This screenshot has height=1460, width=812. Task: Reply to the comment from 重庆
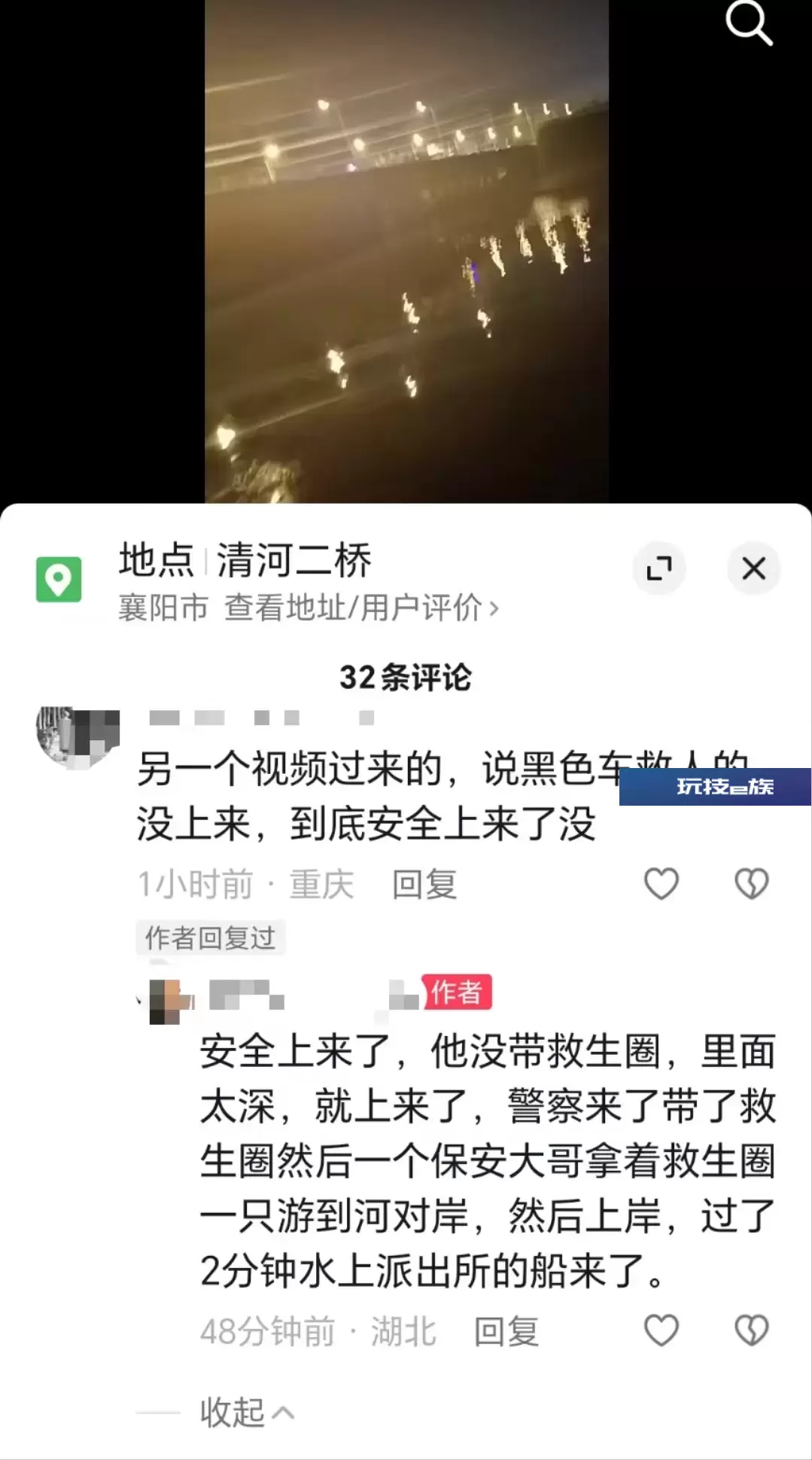[x=424, y=884]
